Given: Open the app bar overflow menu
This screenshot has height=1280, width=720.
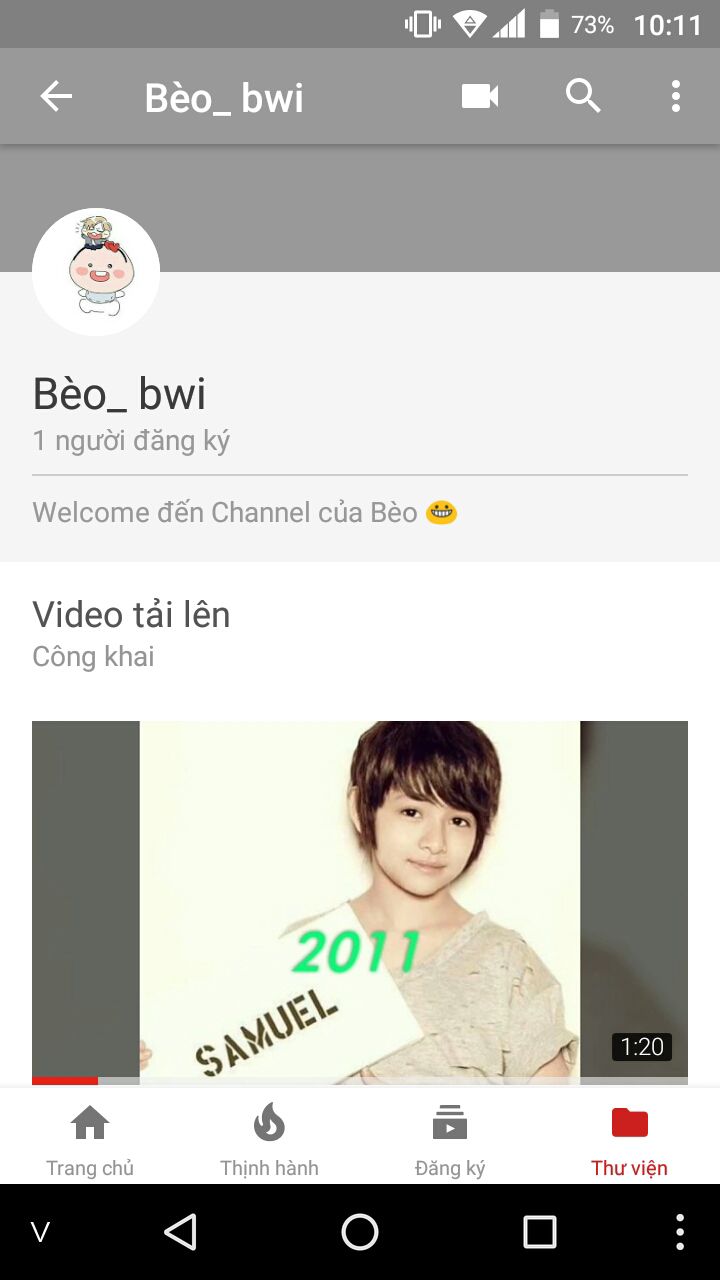Looking at the screenshot, I should (676, 97).
